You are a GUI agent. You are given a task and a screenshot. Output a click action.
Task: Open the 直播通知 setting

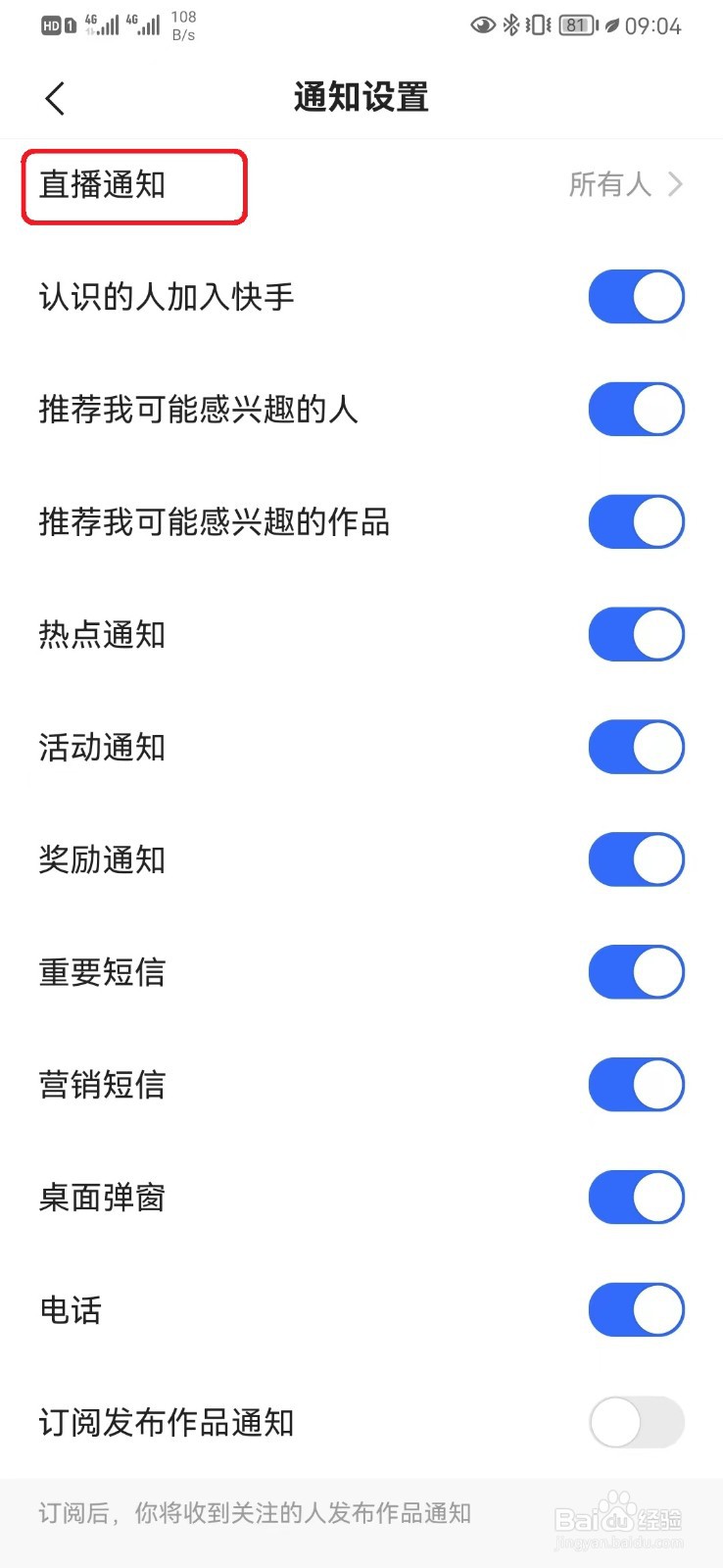361,184
